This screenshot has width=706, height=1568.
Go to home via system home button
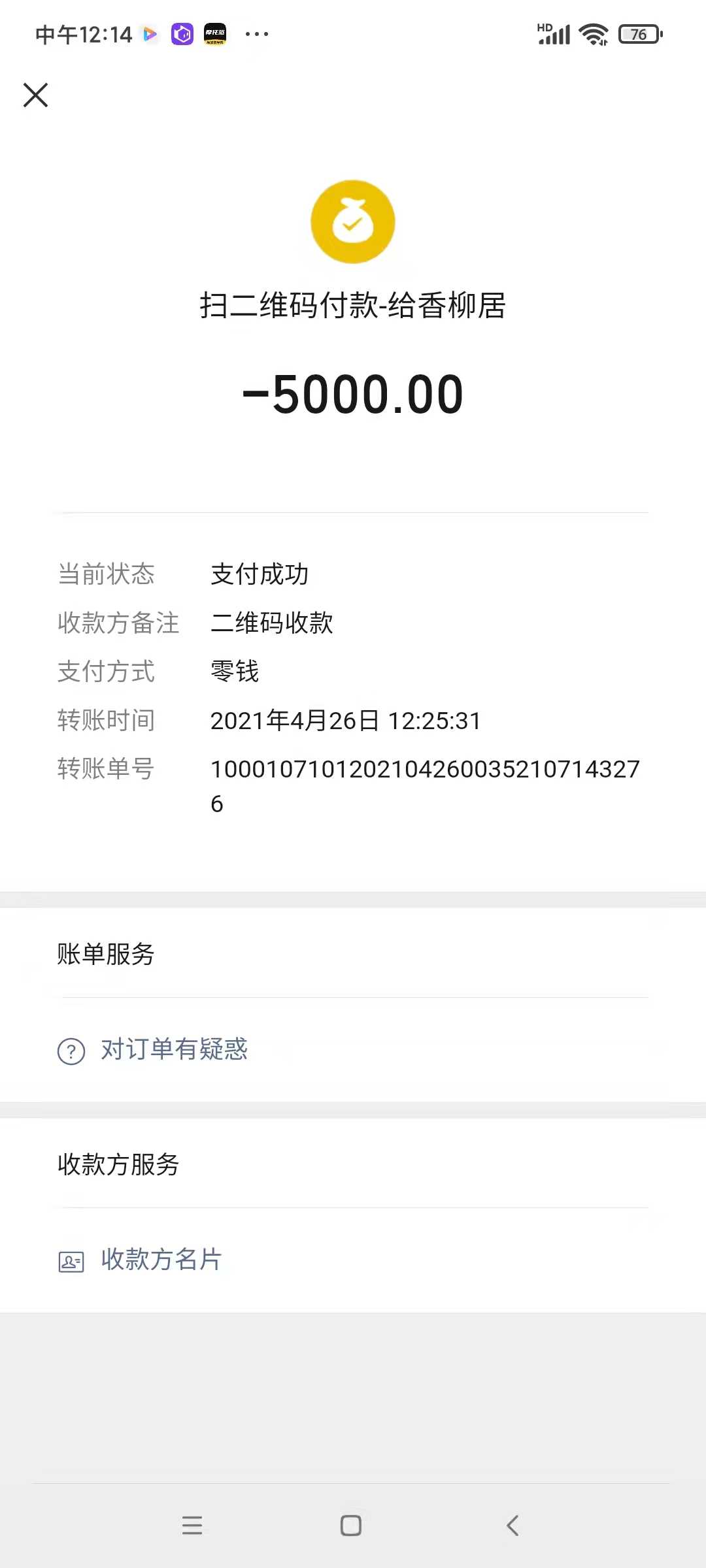(x=351, y=1526)
